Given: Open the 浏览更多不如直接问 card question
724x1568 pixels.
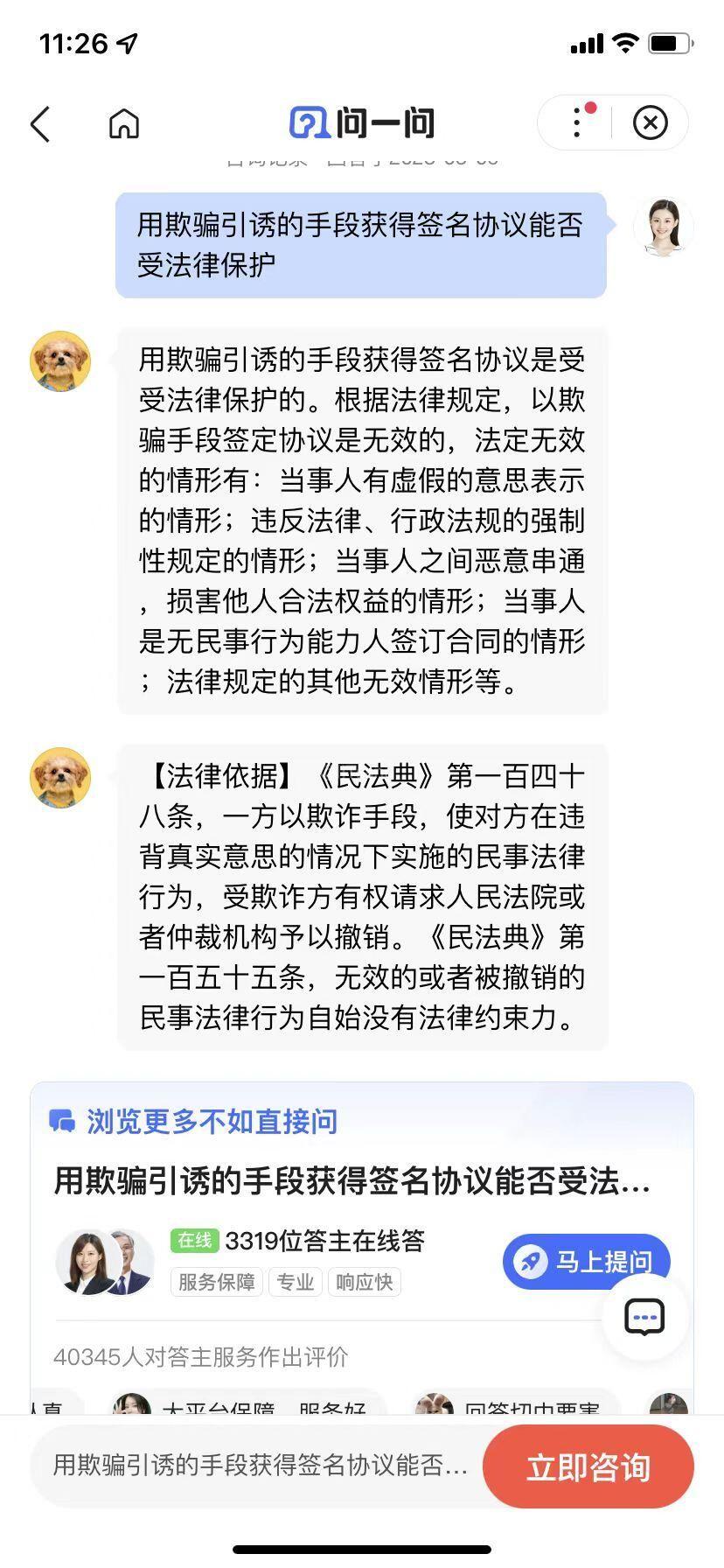Looking at the screenshot, I should pyautogui.click(x=352, y=1181).
